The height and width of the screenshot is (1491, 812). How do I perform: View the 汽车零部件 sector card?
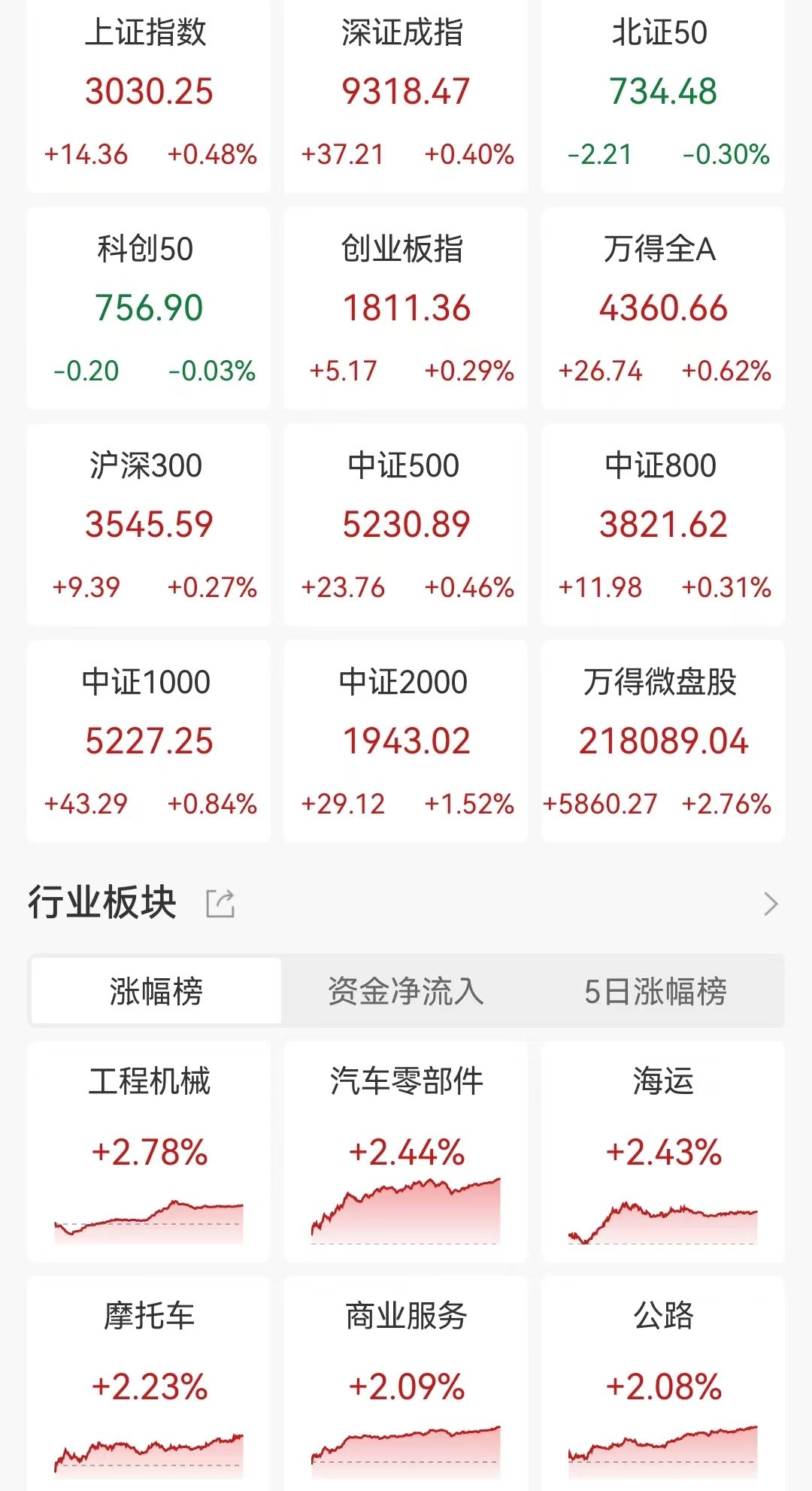[406, 1150]
